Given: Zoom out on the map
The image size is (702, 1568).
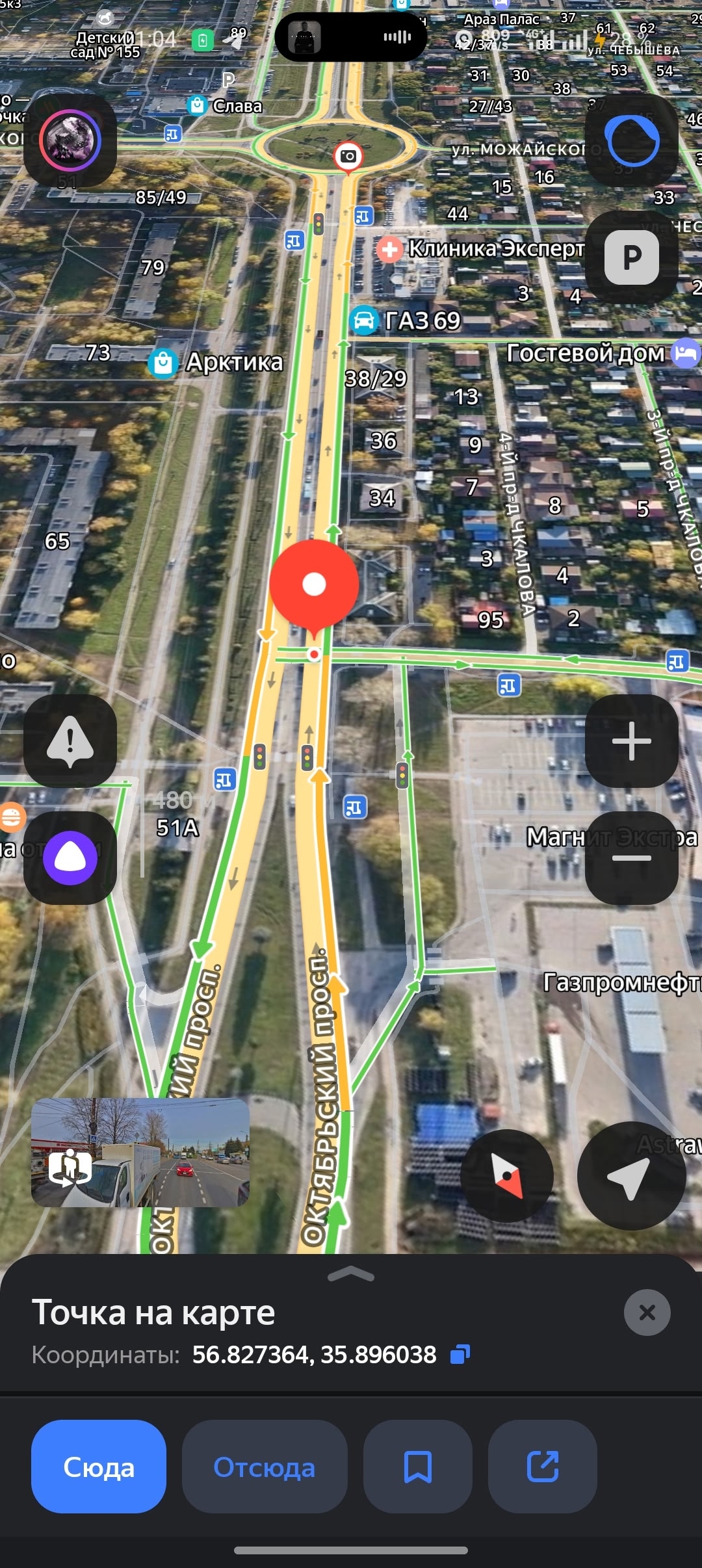Looking at the screenshot, I should (632, 858).
